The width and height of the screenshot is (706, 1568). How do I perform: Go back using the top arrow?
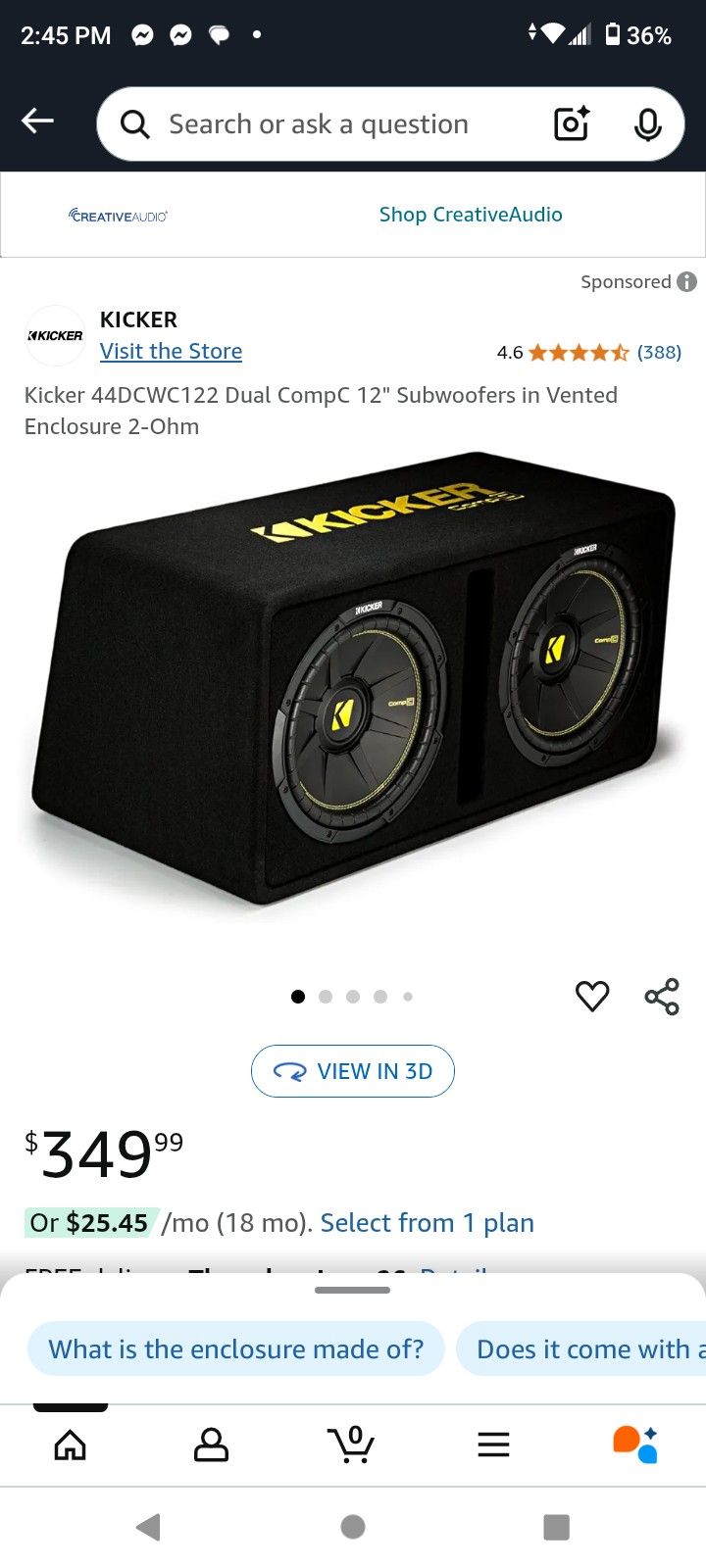(x=38, y=122)
